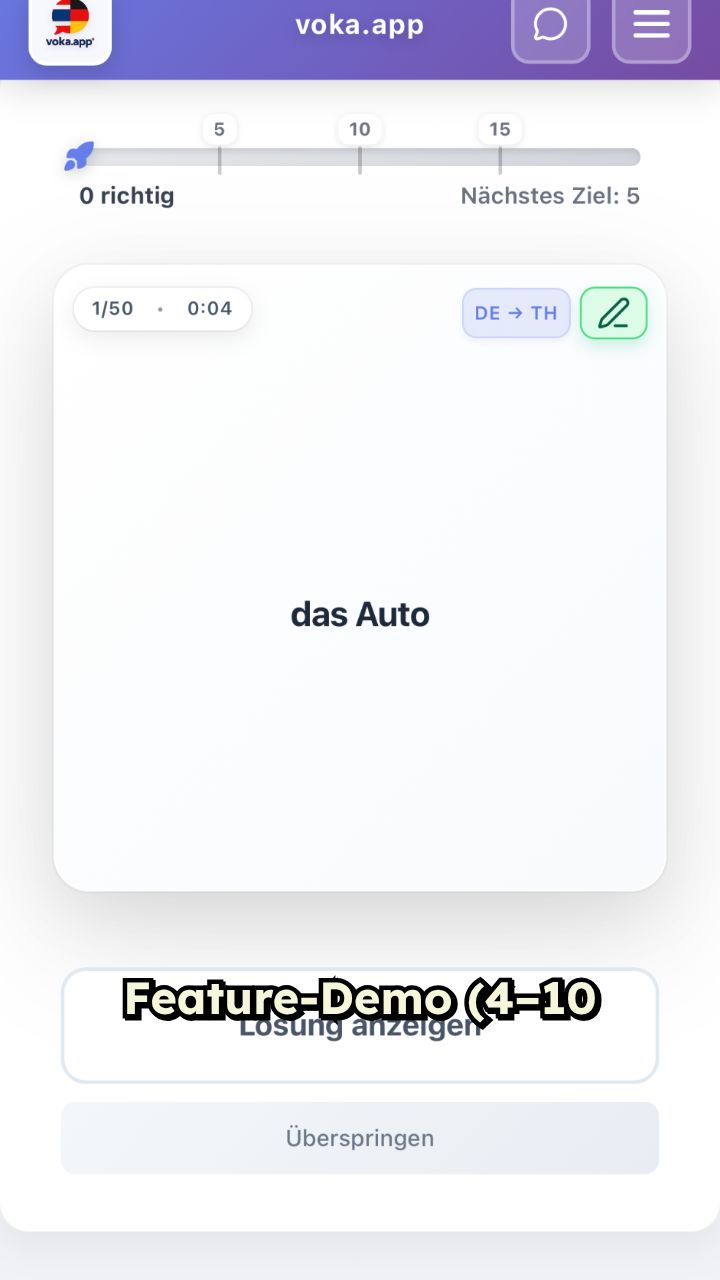Open the chat bubble feedback icon
Screen dimensions: 720x1280
click(x=550, y=25)
